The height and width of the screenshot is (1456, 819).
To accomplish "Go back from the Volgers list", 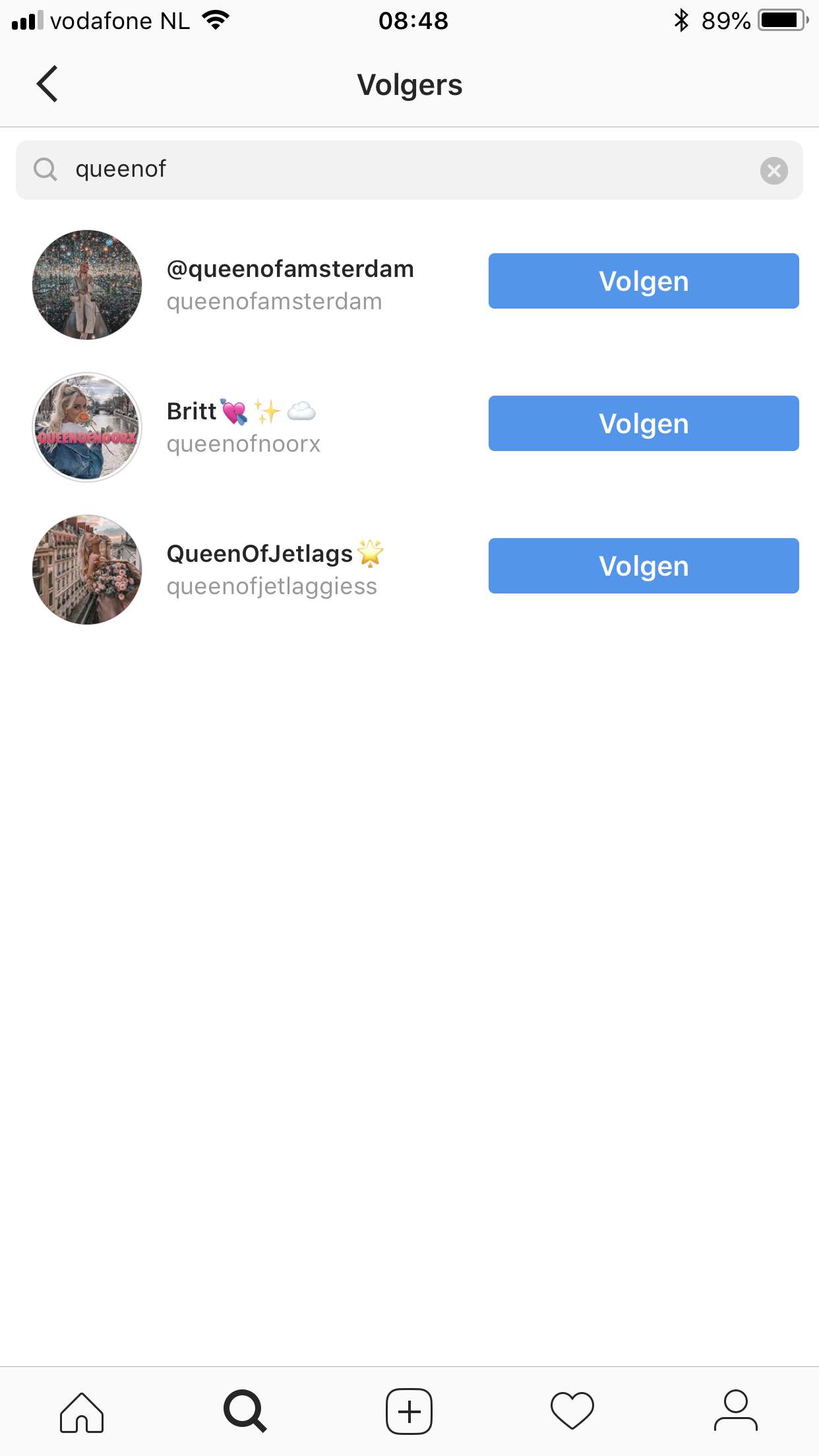I will click(x=47, y=84).
